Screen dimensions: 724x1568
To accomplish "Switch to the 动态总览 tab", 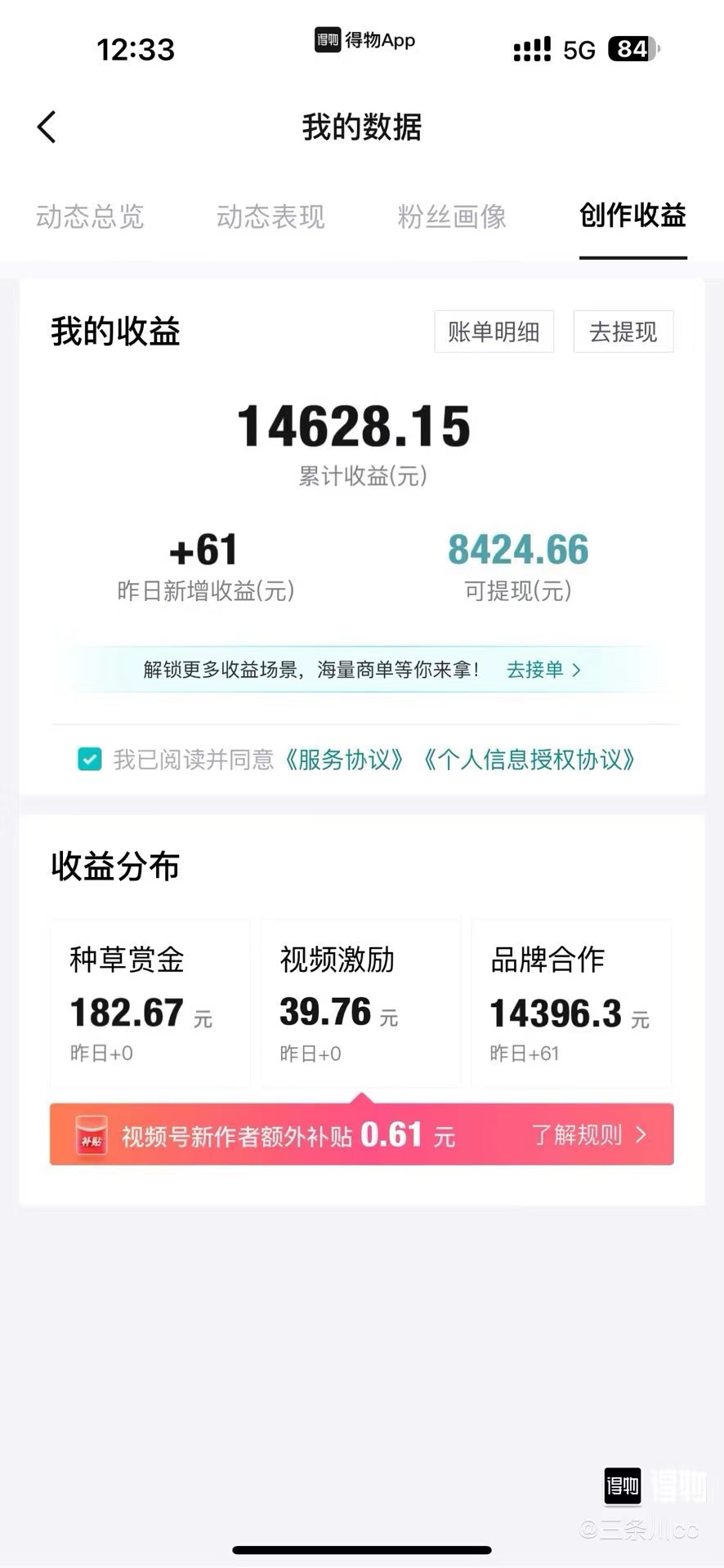I will tap(90, 216).
